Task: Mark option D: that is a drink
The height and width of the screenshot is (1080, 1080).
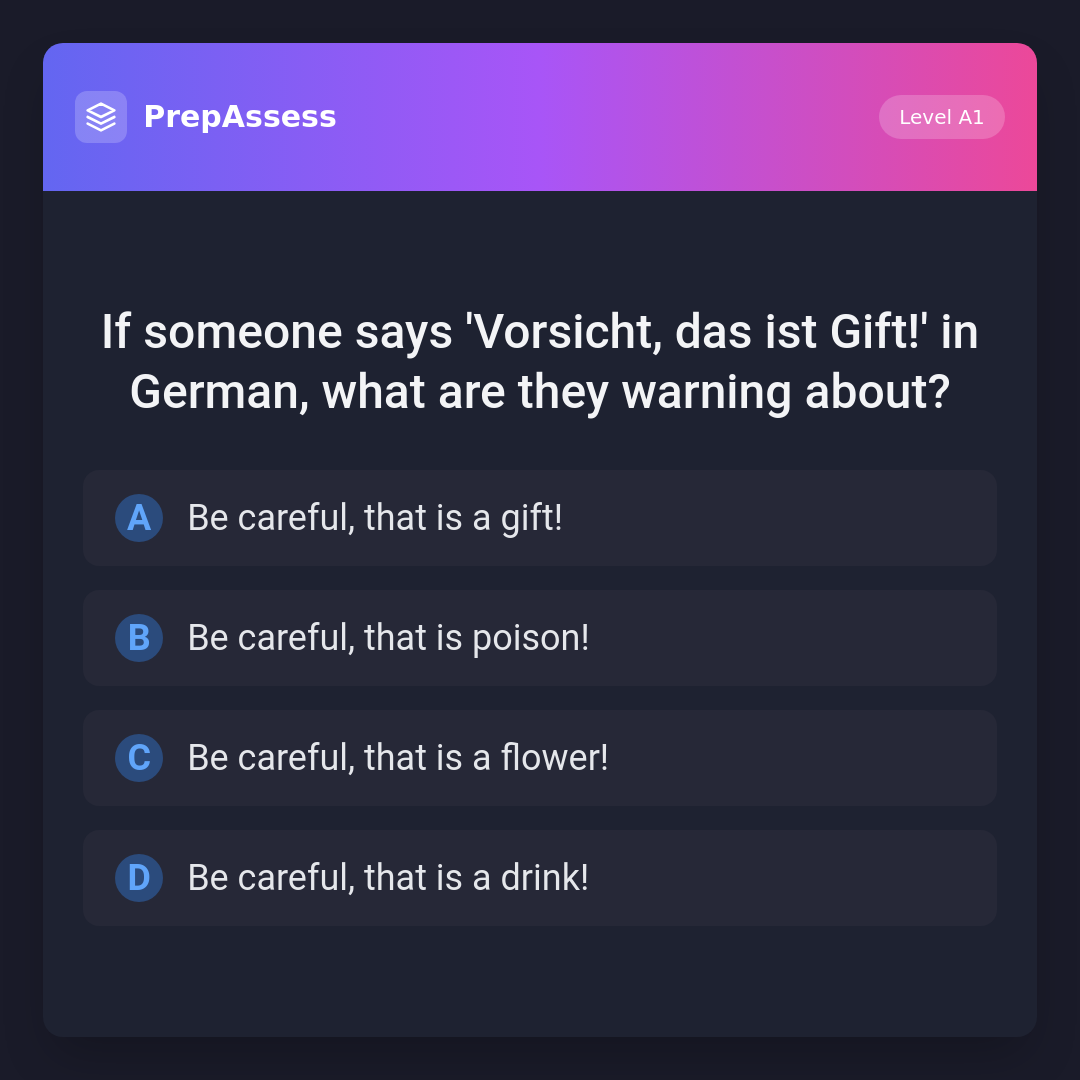Action: (540, 878)
